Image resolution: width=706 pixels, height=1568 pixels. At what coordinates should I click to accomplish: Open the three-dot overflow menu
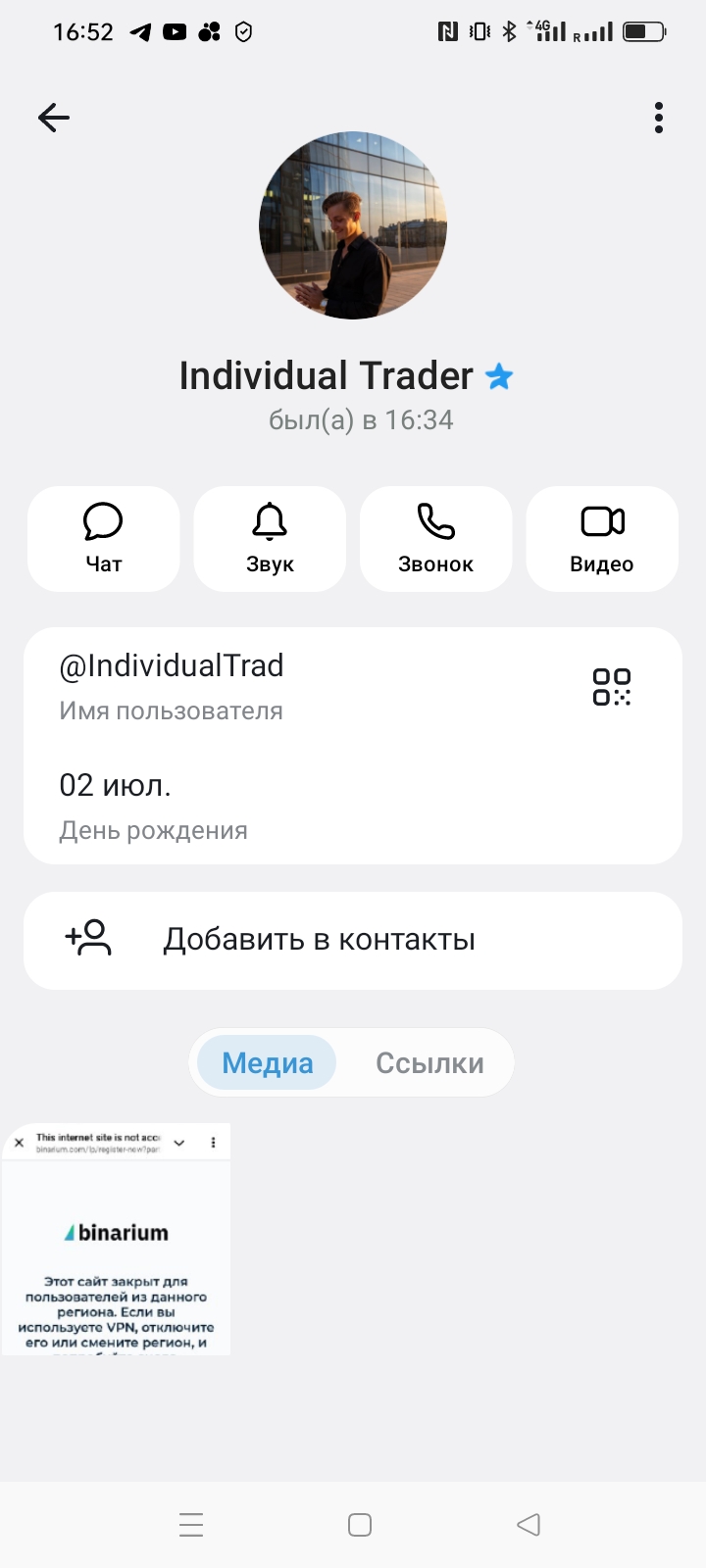pos(659,118)
